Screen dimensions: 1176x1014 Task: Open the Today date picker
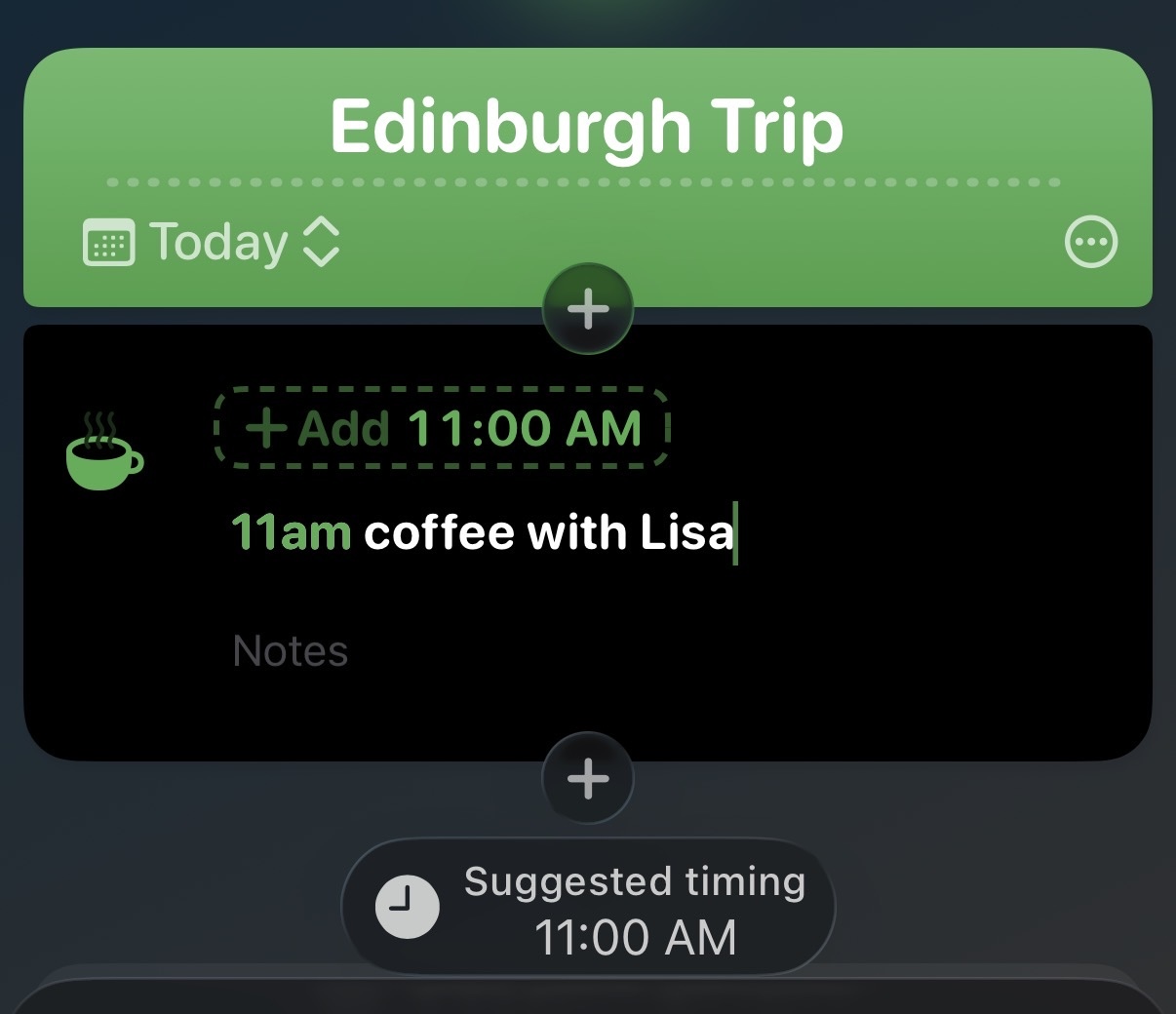click(x=213, y=243)
